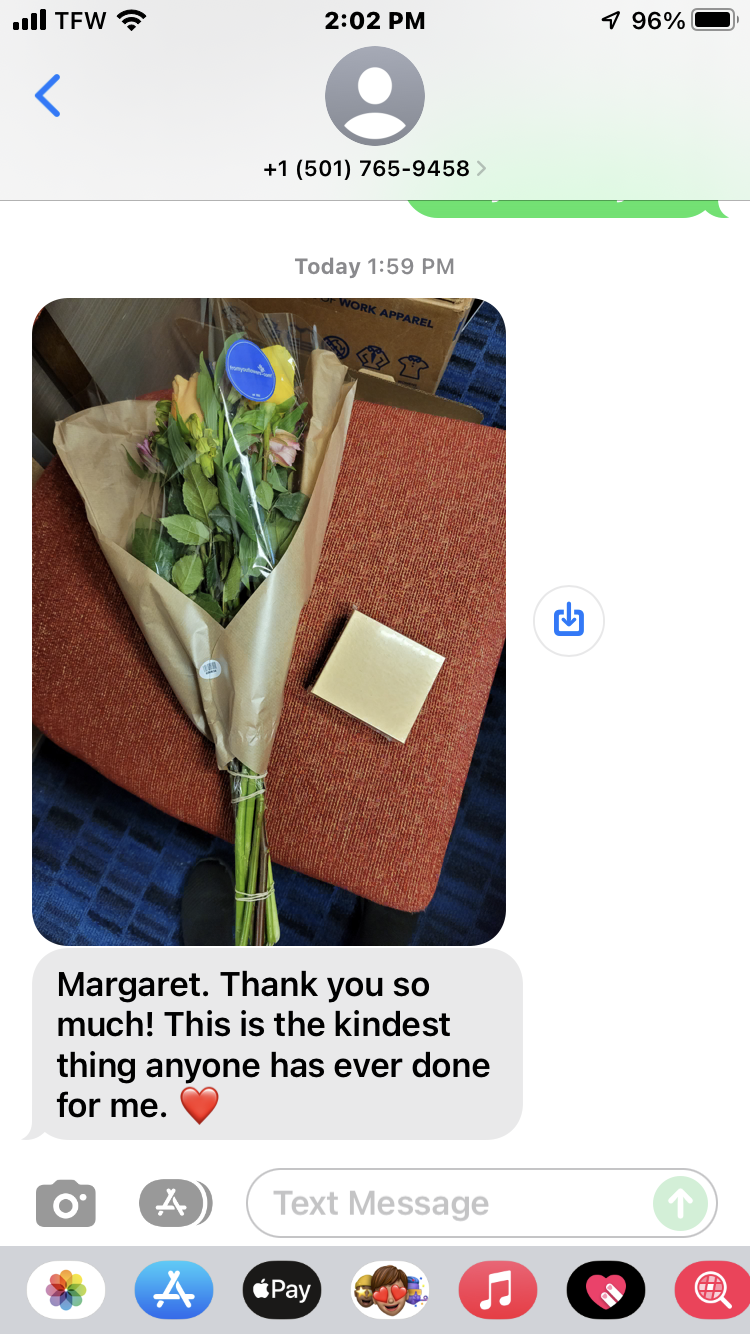The height and width of the screenshot is (1334, 750).
Task: Open the Photos app in the drawer
Action: coord(66,1290)
